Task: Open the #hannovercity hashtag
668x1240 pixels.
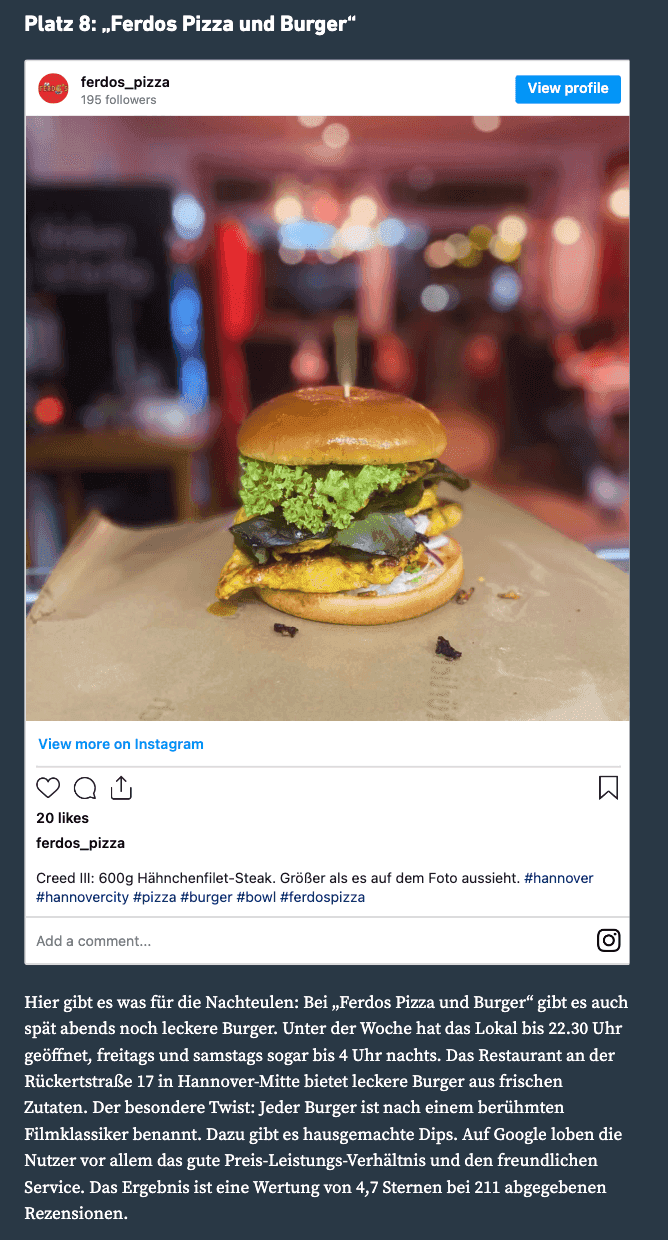Action: (82, 897)
